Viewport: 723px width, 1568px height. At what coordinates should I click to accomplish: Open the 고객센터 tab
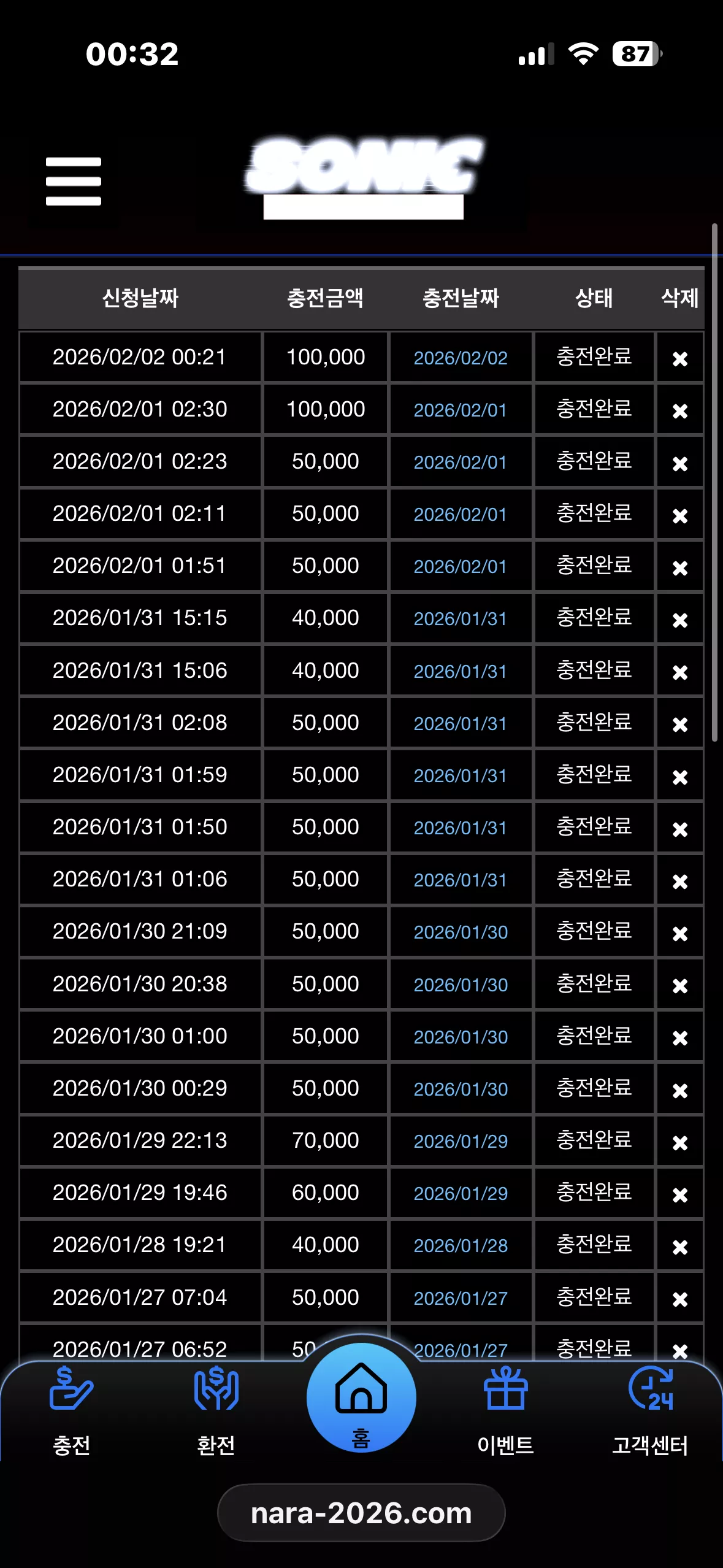tap(650, 1410)
